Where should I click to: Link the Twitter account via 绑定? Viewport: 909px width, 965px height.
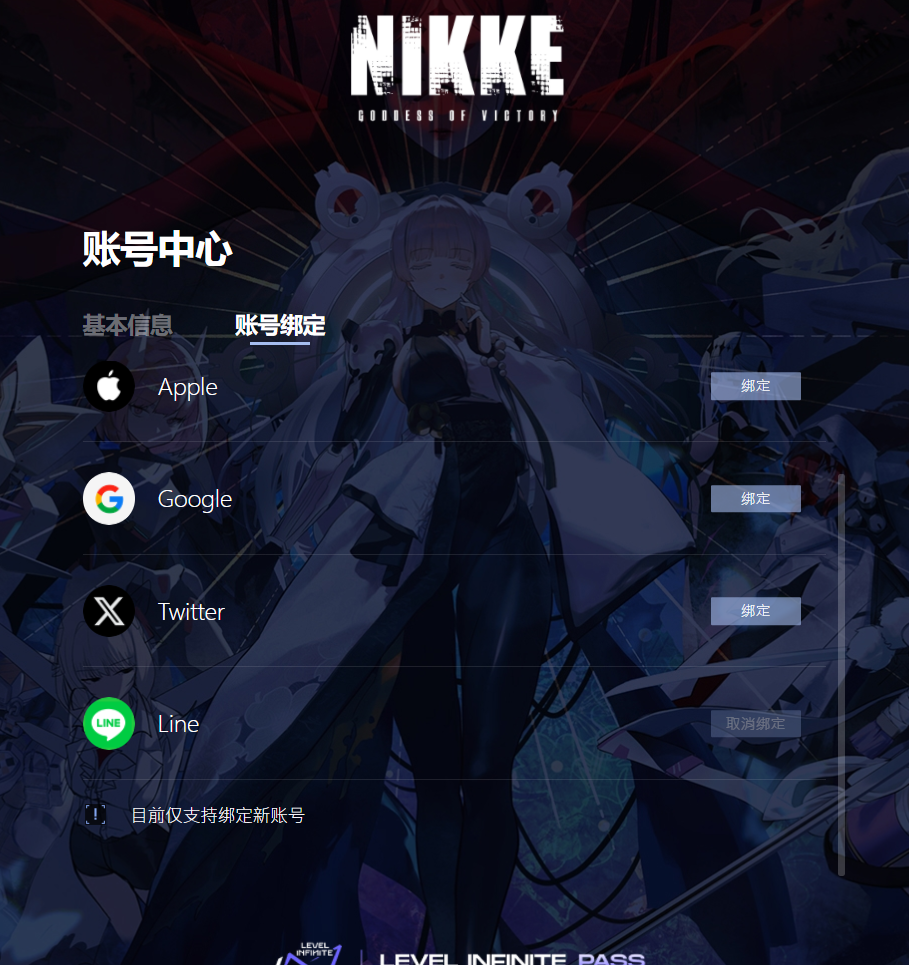(755, 611)
